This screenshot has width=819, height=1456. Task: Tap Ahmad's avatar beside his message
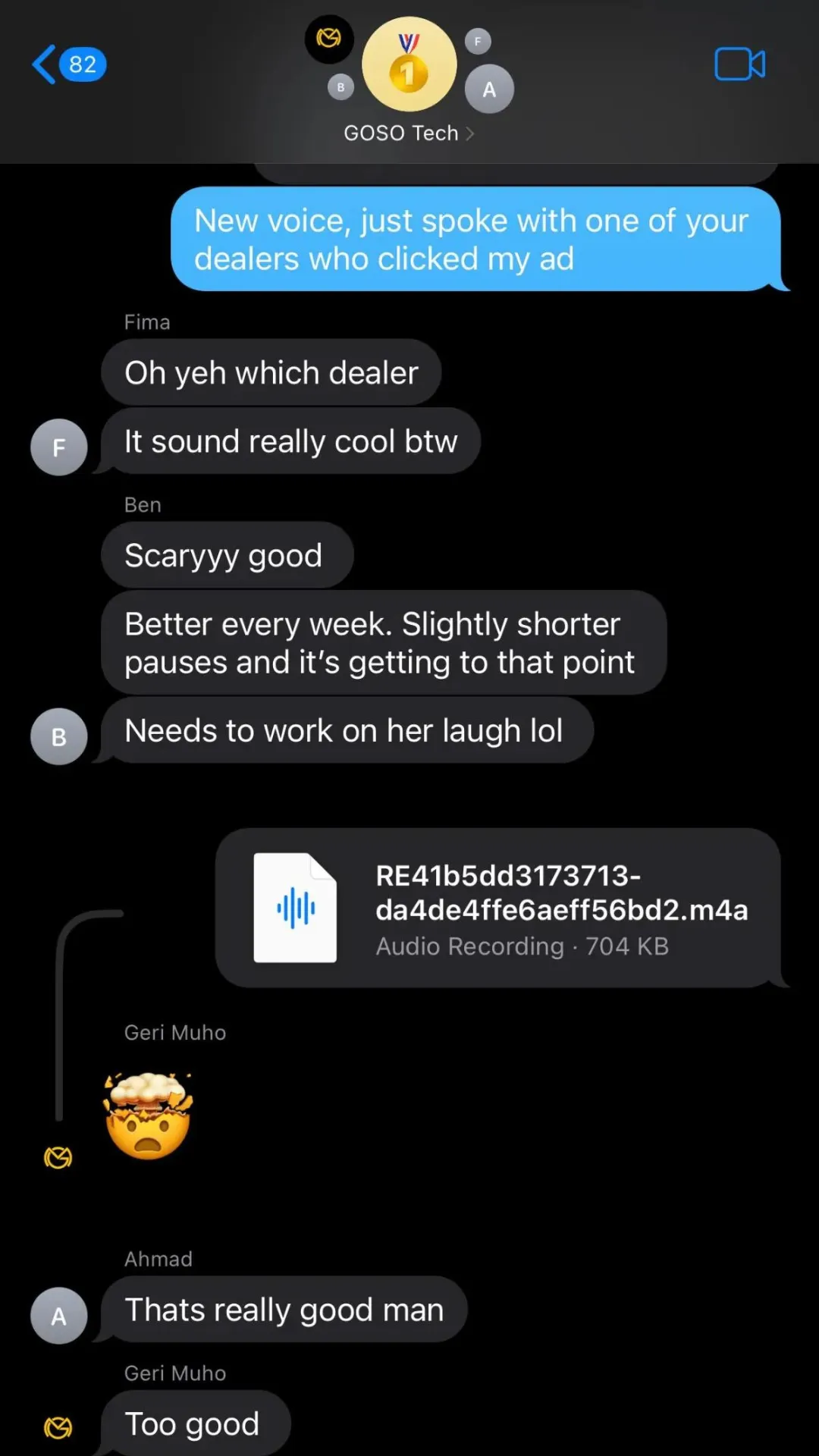click(x=58, y=1316)
